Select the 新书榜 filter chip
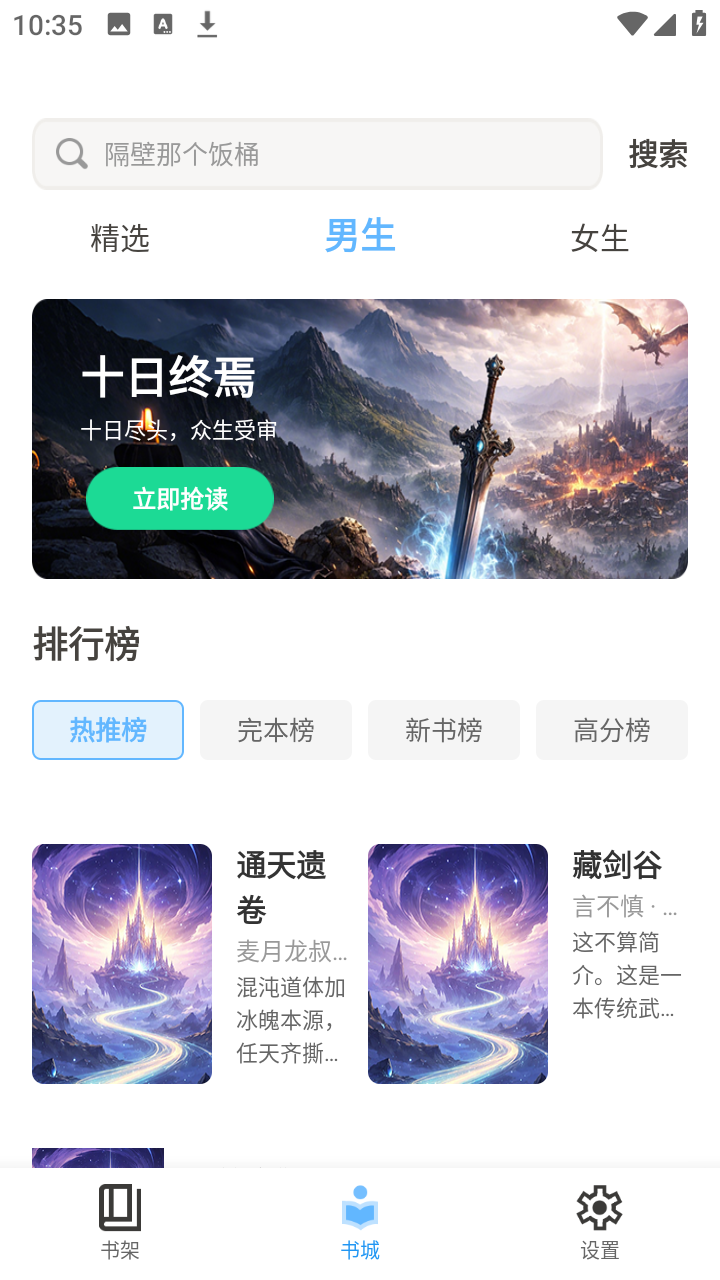The width and height of the screenshot is (720, 1280). 443,730
